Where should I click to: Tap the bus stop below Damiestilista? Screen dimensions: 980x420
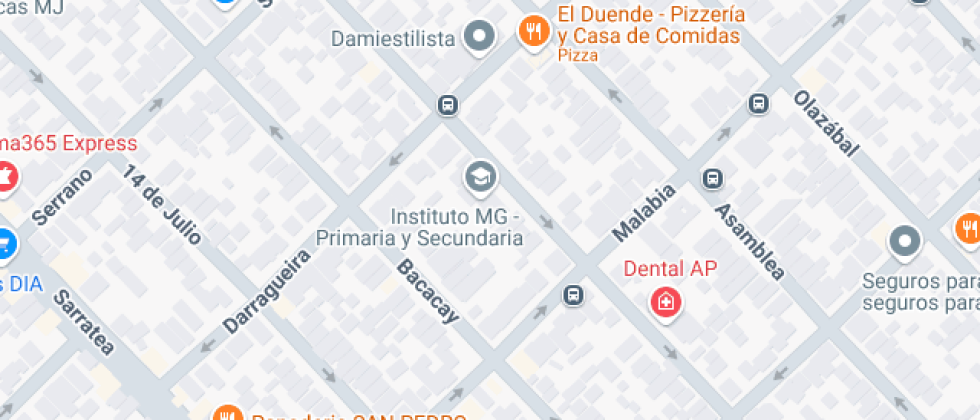448,104
